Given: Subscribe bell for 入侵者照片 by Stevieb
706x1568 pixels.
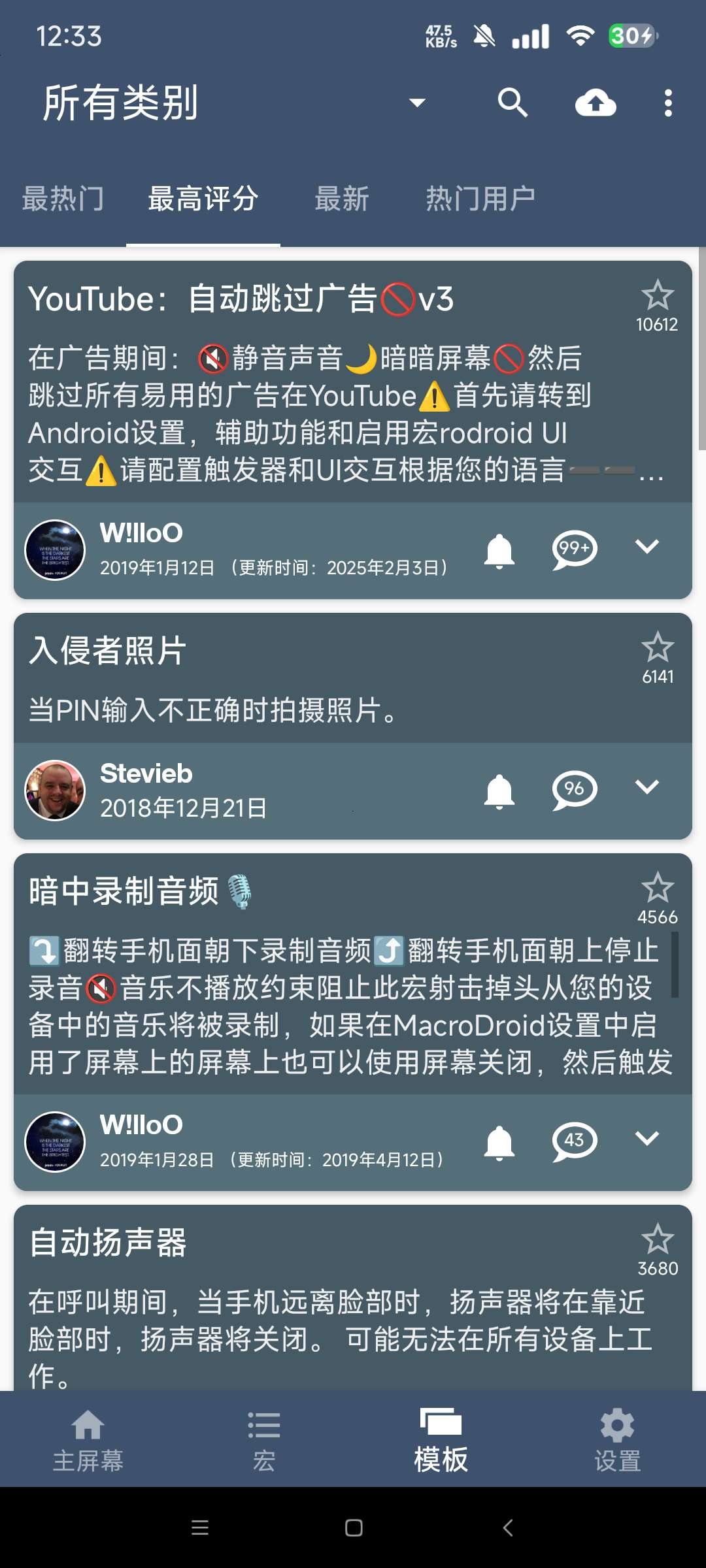Looking at the screenshot, I should pyautogui.click(x=499, y=791).
